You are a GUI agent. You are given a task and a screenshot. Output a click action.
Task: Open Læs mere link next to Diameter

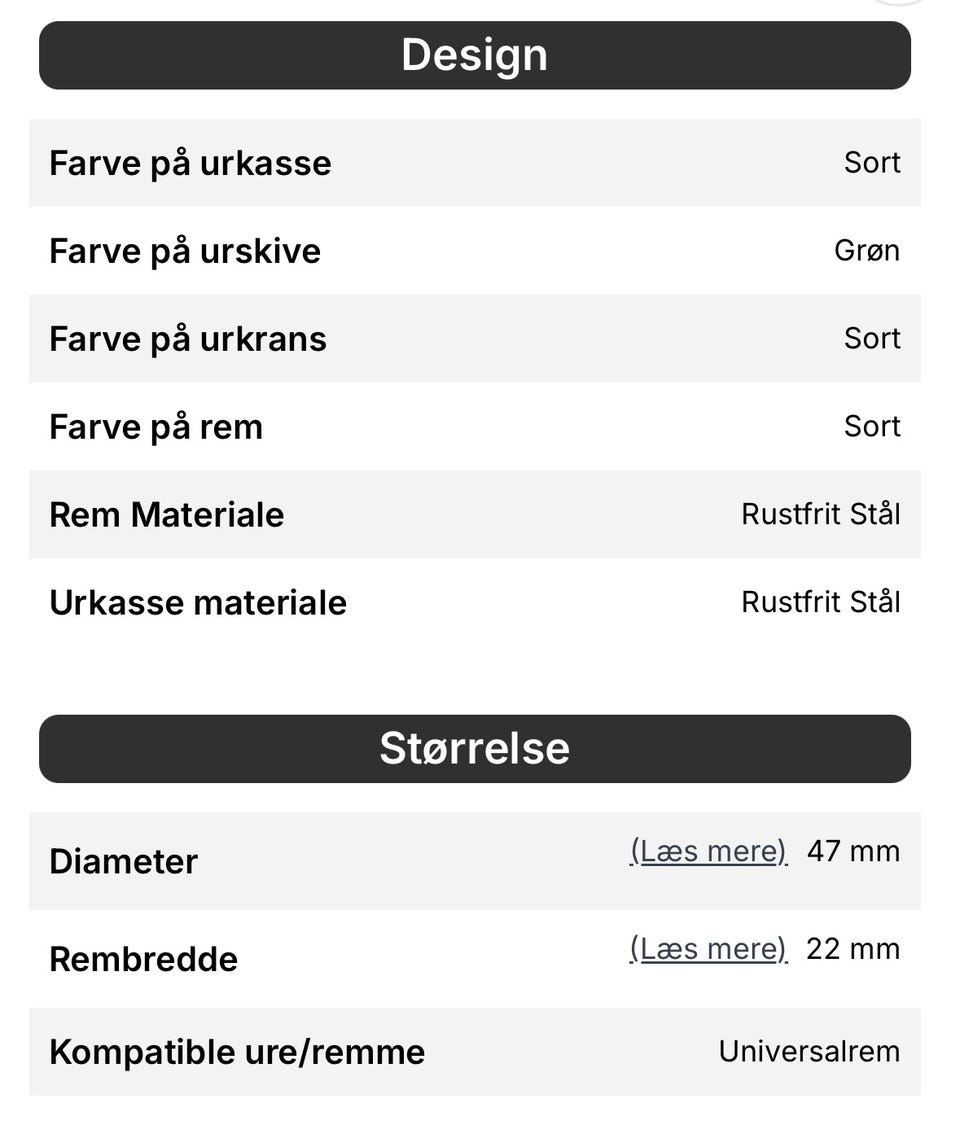tap(708, 851)
